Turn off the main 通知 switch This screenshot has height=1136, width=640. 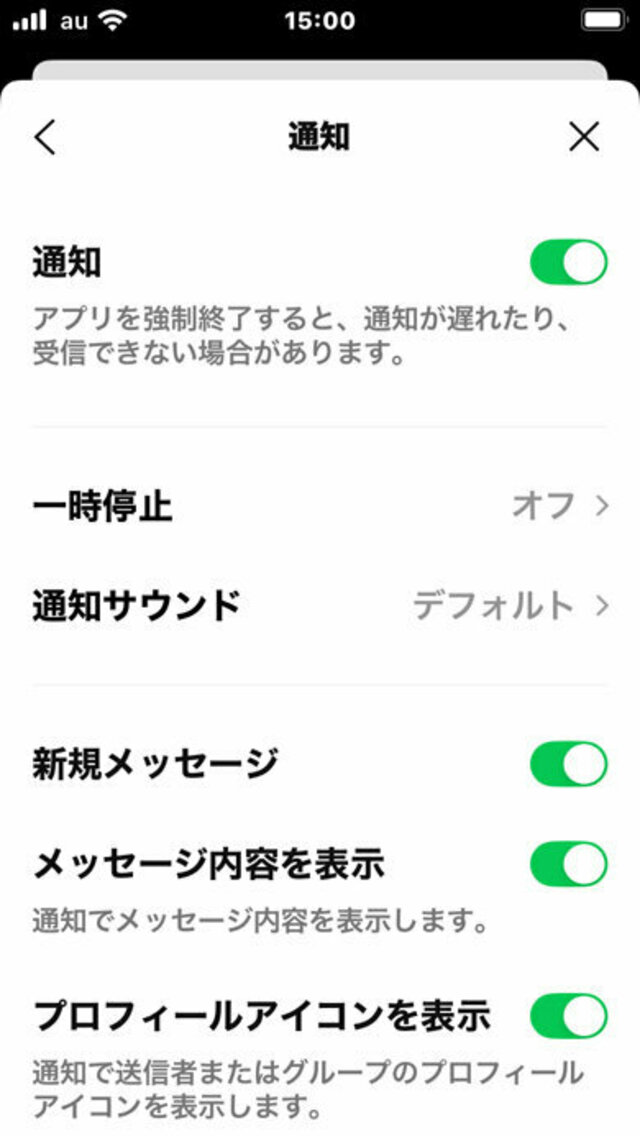pos(568,262)
